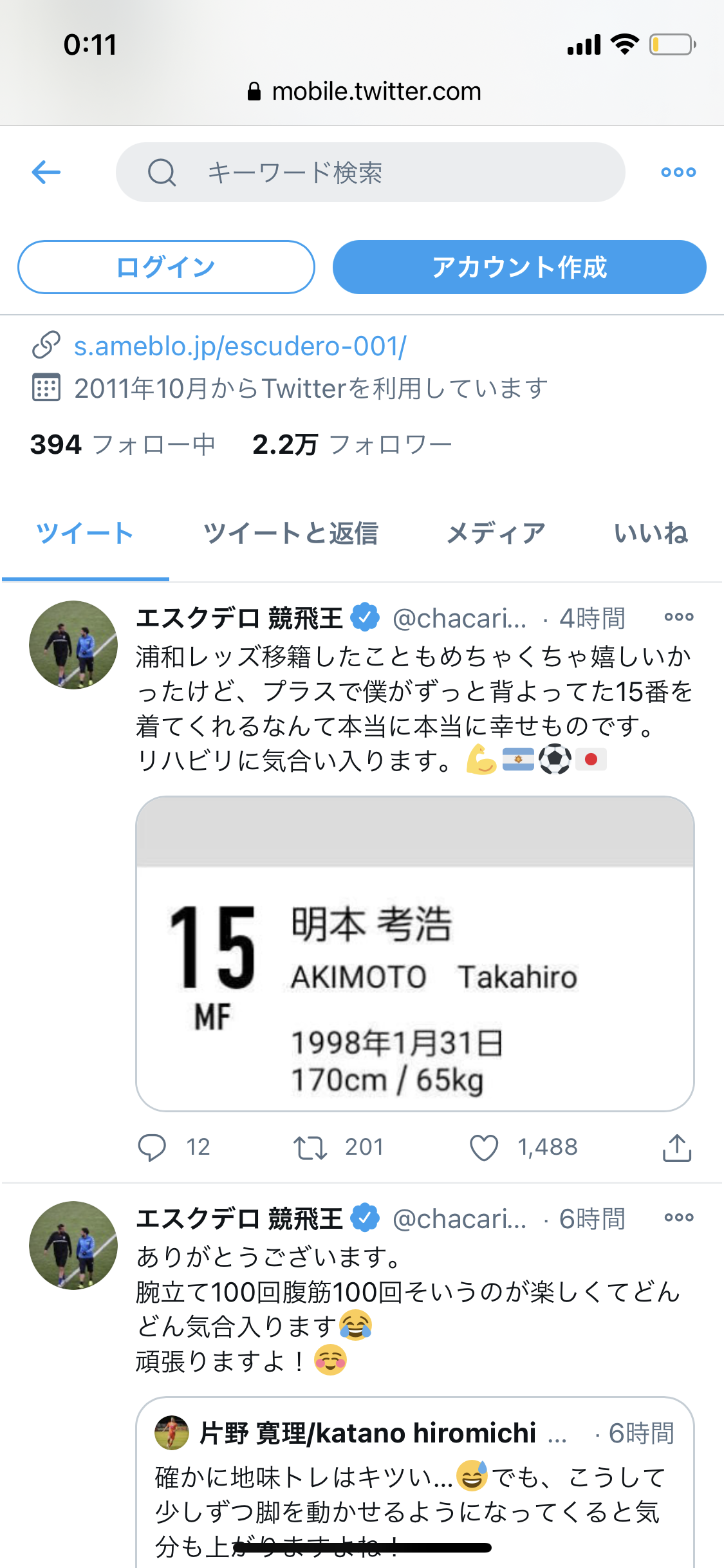This screenshot has width=724, height=1568.
Task: Select the ツイート tab
Action: click(x=85, y=534)
